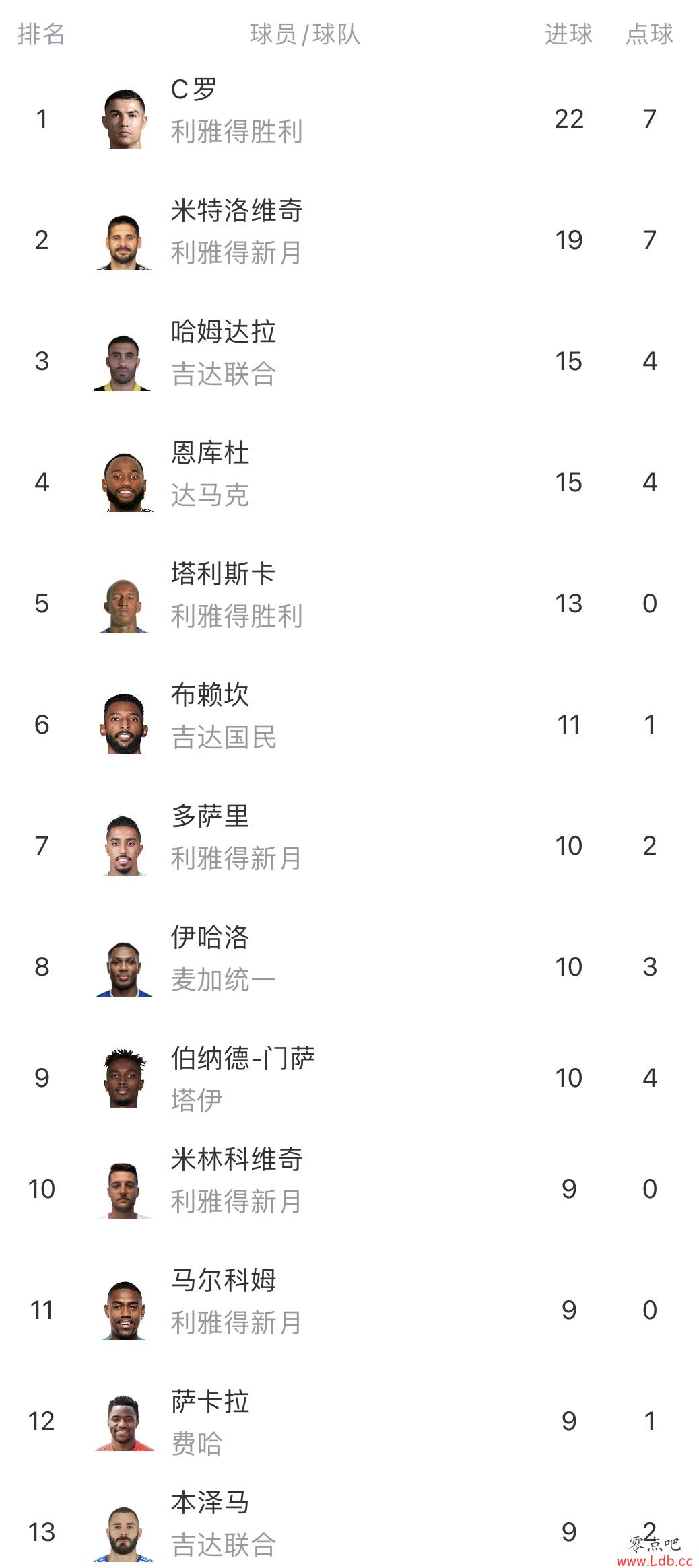The width and height of the screenshot is (699, 1568).
Task: Select the 恩库杜 row
Action: pyautogui.click(x=349, y=482)
